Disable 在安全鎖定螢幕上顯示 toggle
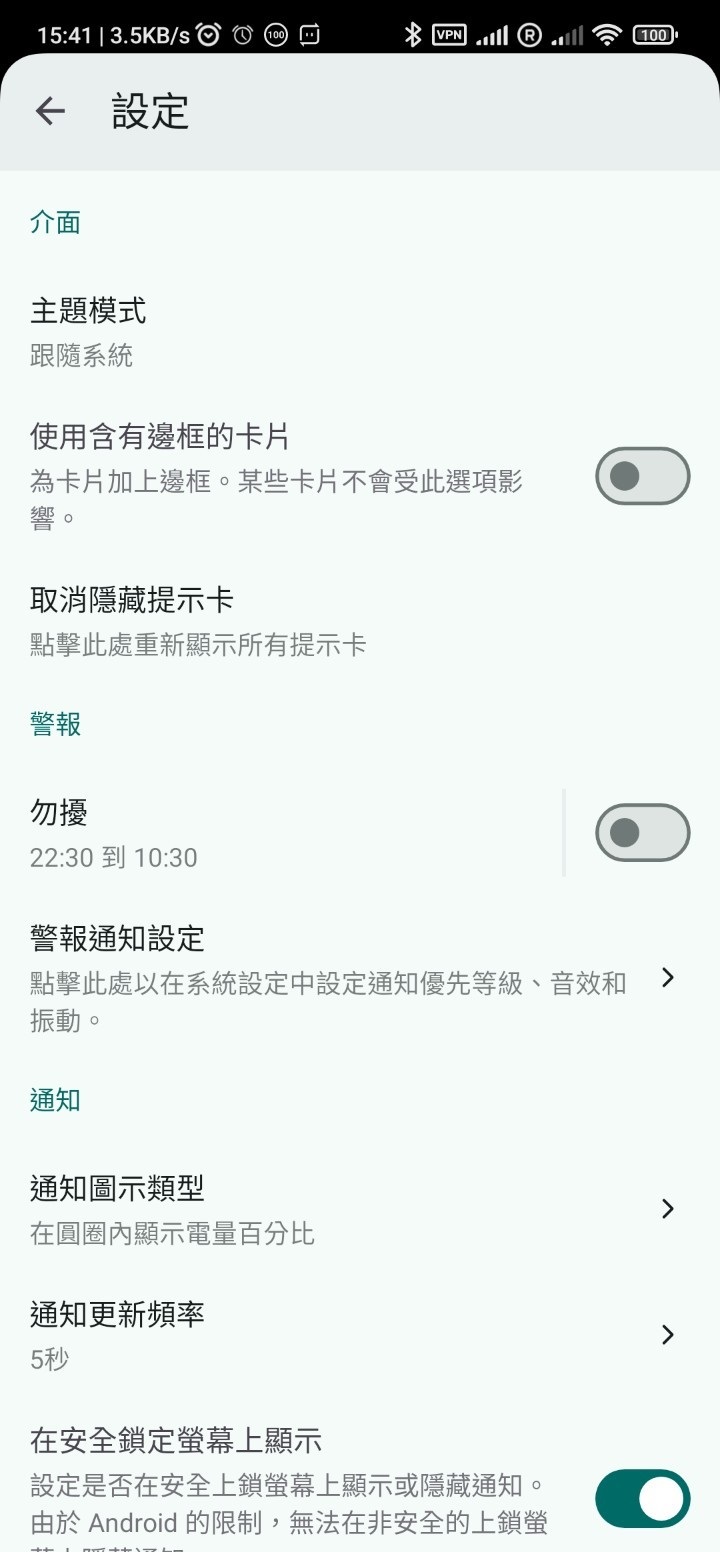 [642, 1498]
